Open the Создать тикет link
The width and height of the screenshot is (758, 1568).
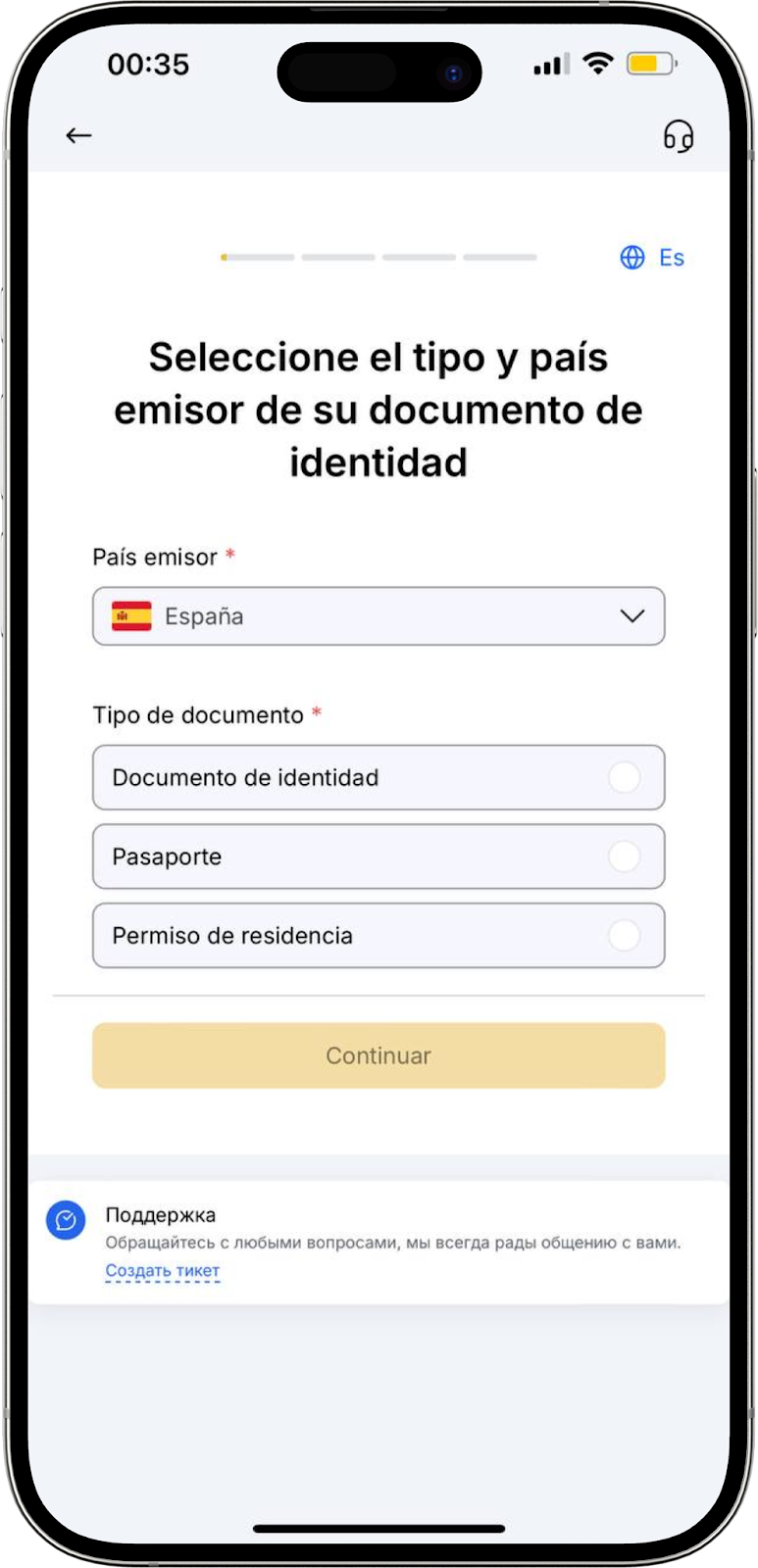tap(163, 1271)
